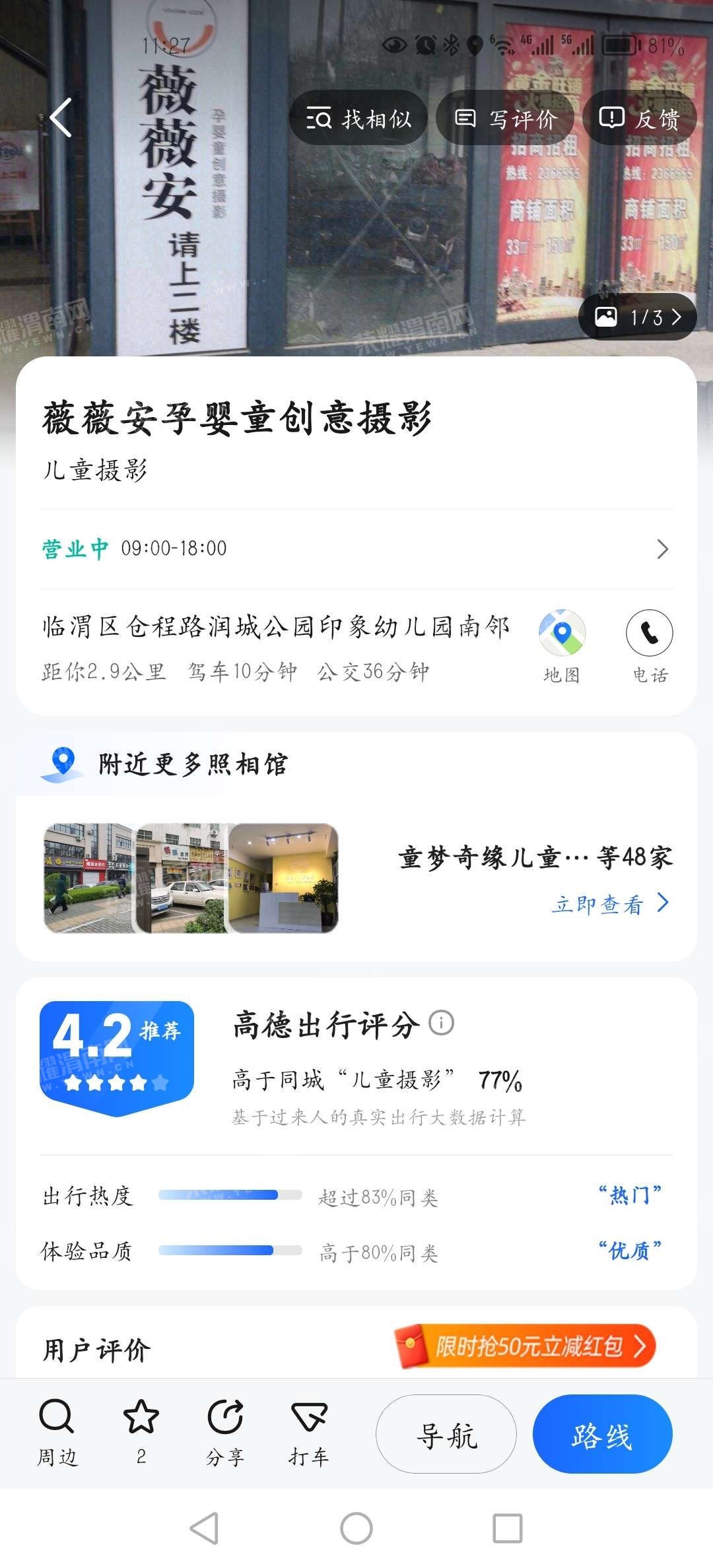This screenshot has width=713, height=1568.
Task: Tap 立即查看 for nearby photo studios
Action: (x=609, y=904)
